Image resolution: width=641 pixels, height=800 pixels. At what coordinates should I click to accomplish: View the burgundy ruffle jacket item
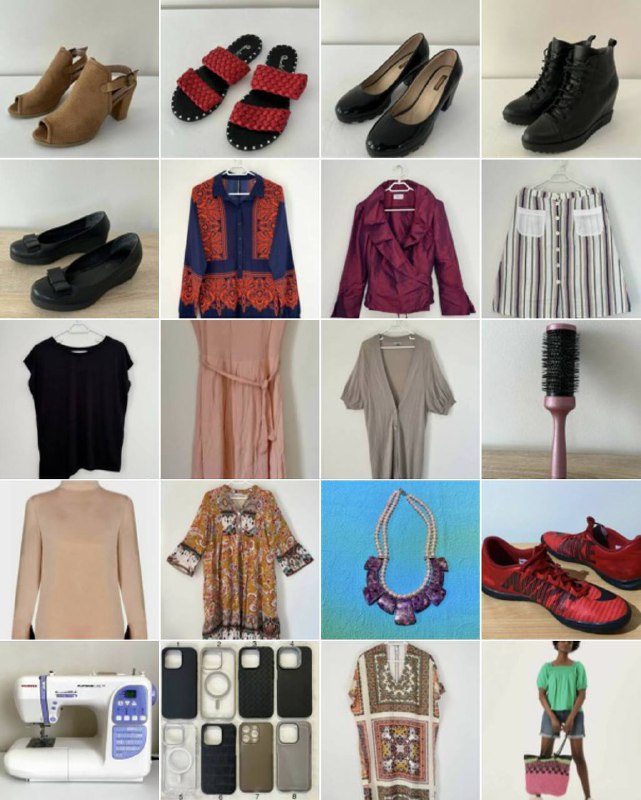(x=399, y=240)
